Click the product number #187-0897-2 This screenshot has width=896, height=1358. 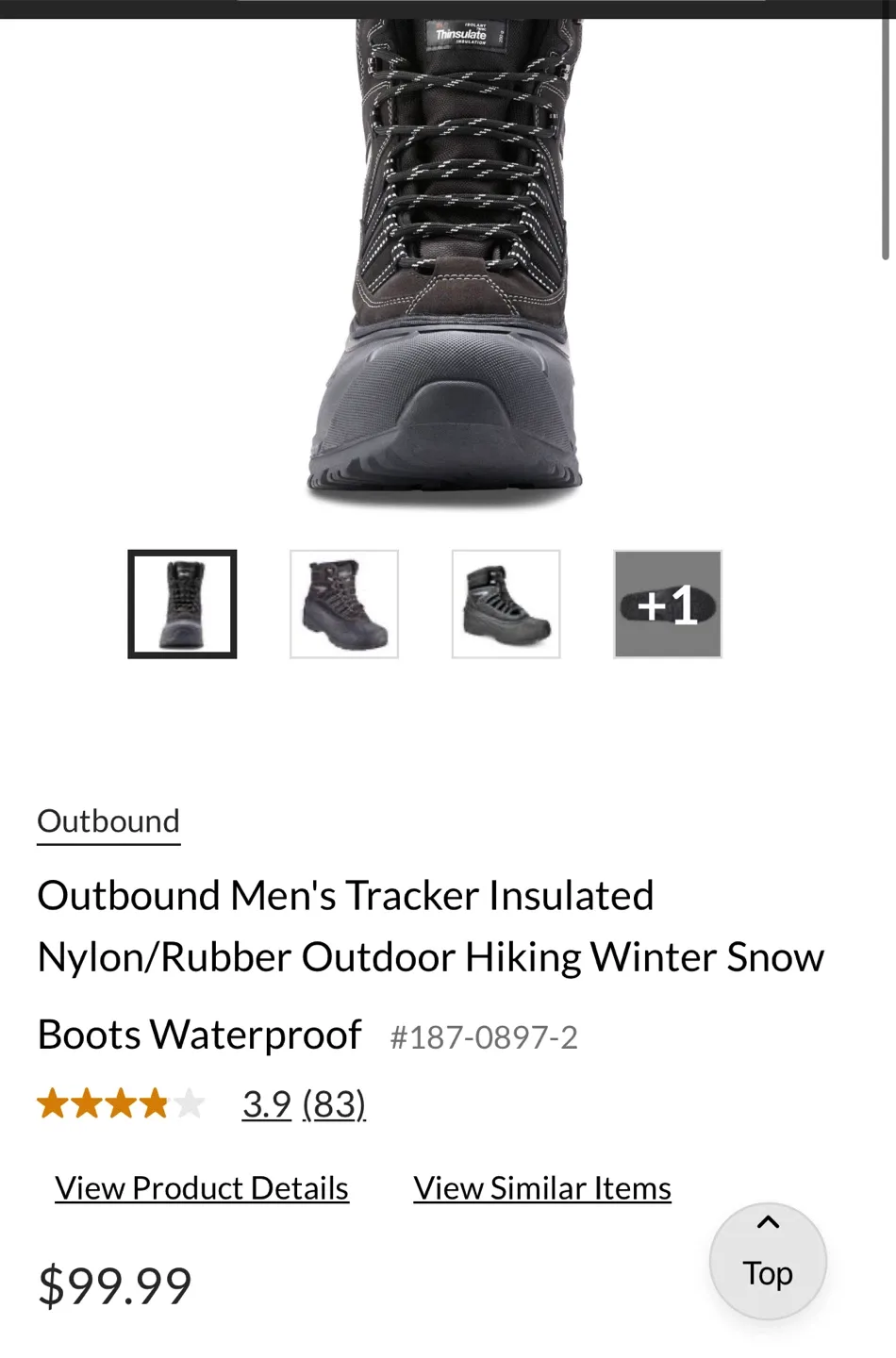484,1036
